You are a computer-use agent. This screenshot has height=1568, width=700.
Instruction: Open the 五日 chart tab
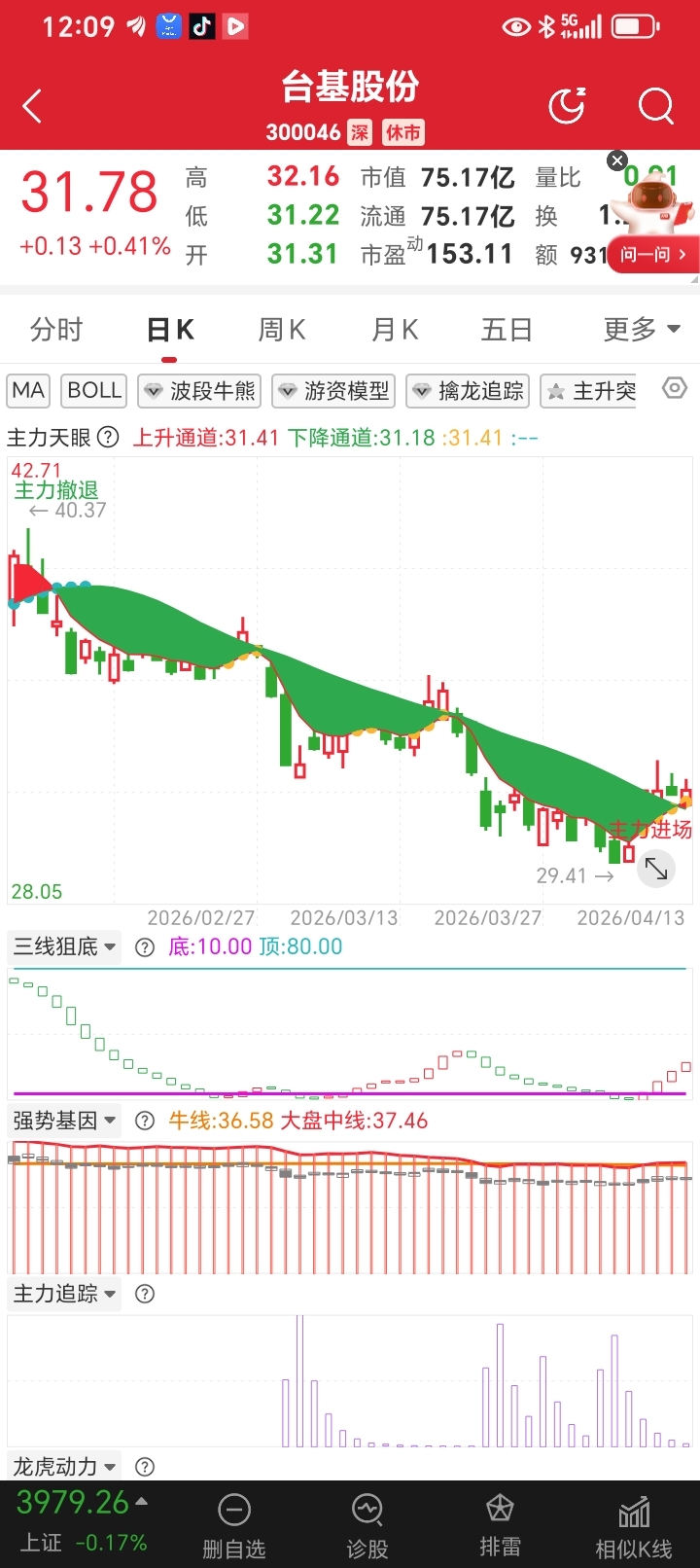(507, 330)
